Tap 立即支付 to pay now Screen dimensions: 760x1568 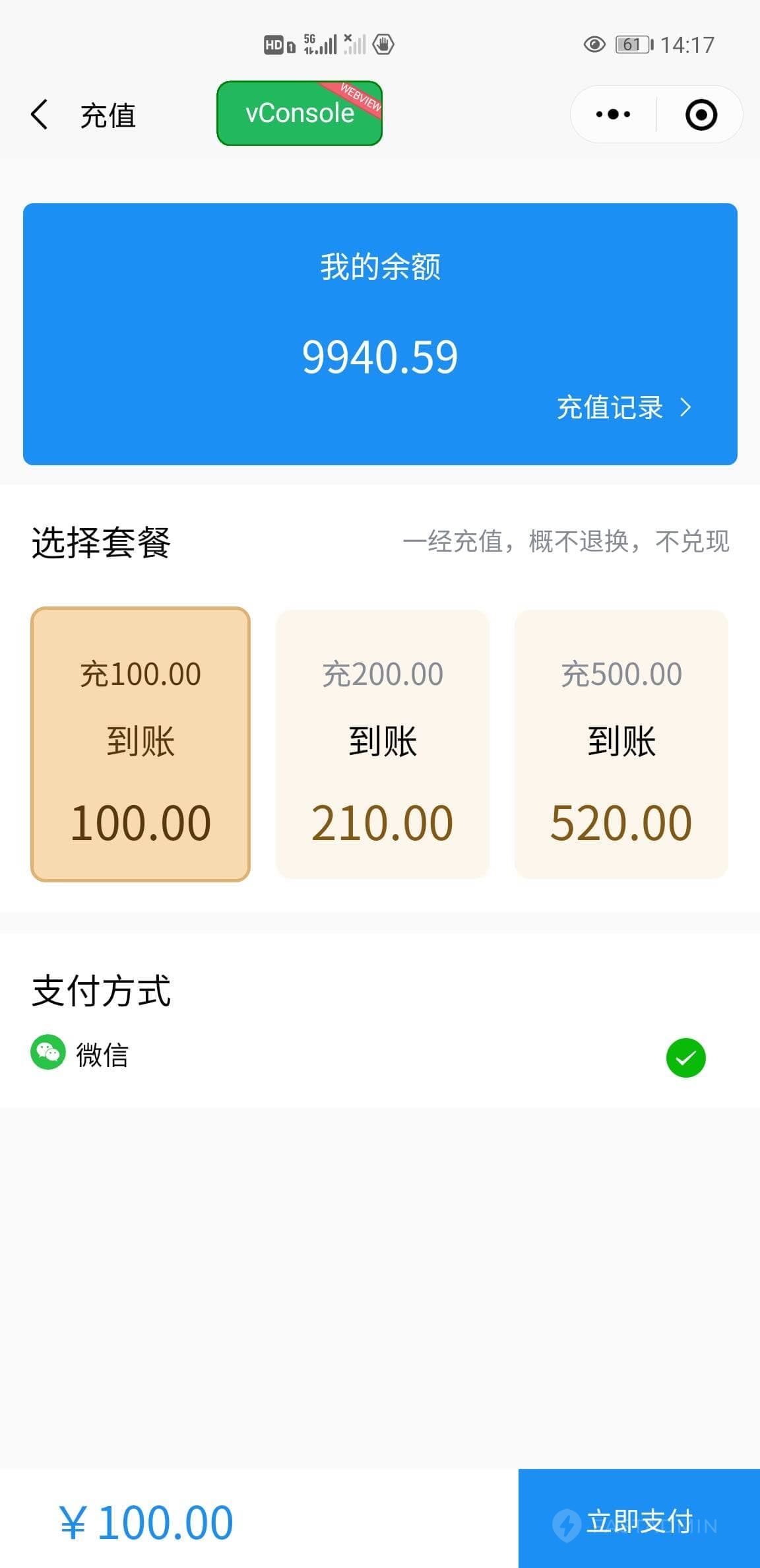(639, 1519)
